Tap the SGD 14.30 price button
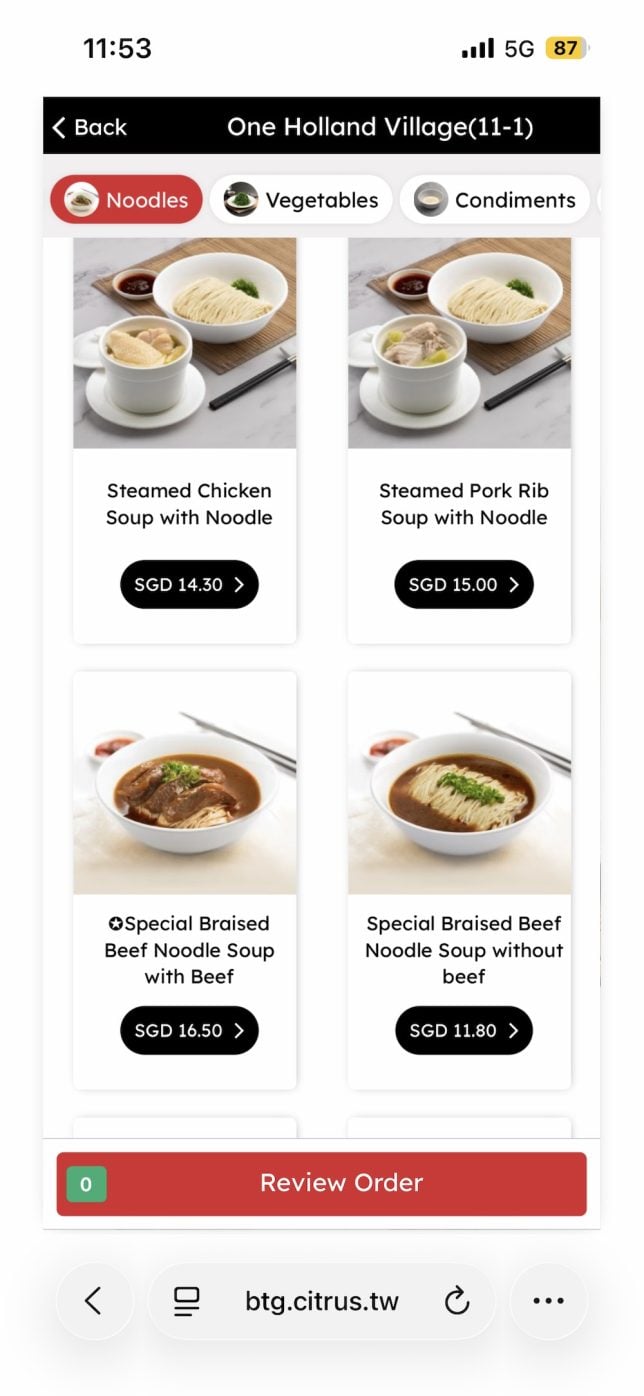644x1396 pixels. tap(189, 585)
